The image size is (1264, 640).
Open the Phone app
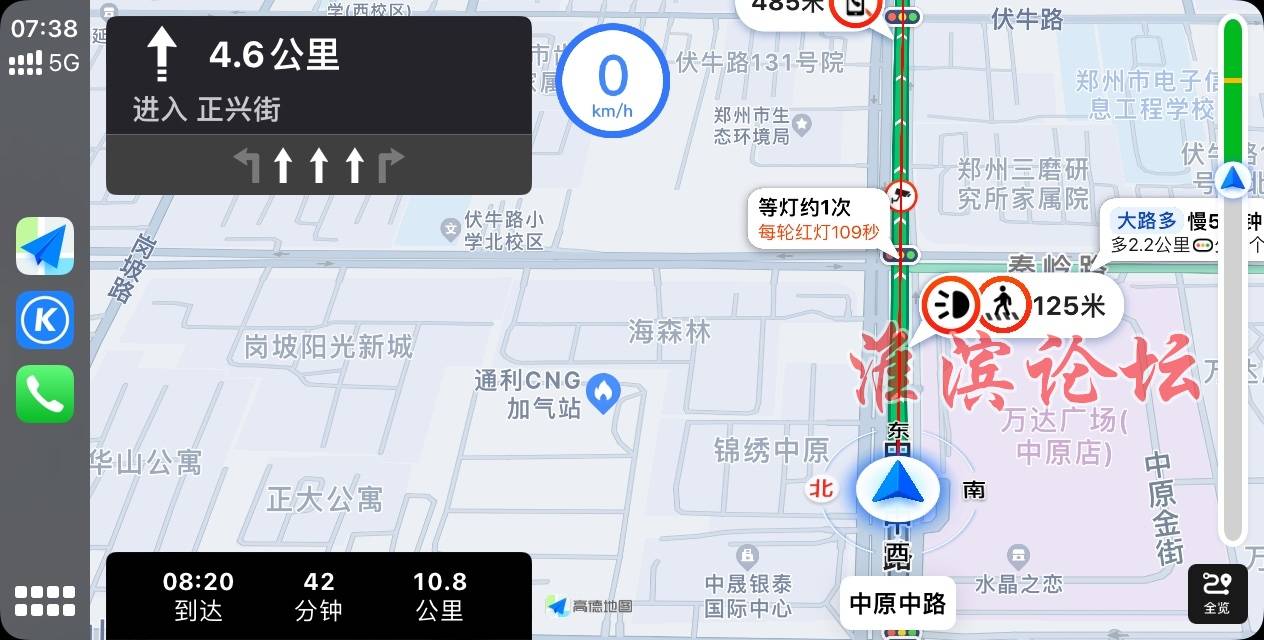click(45, 394)
